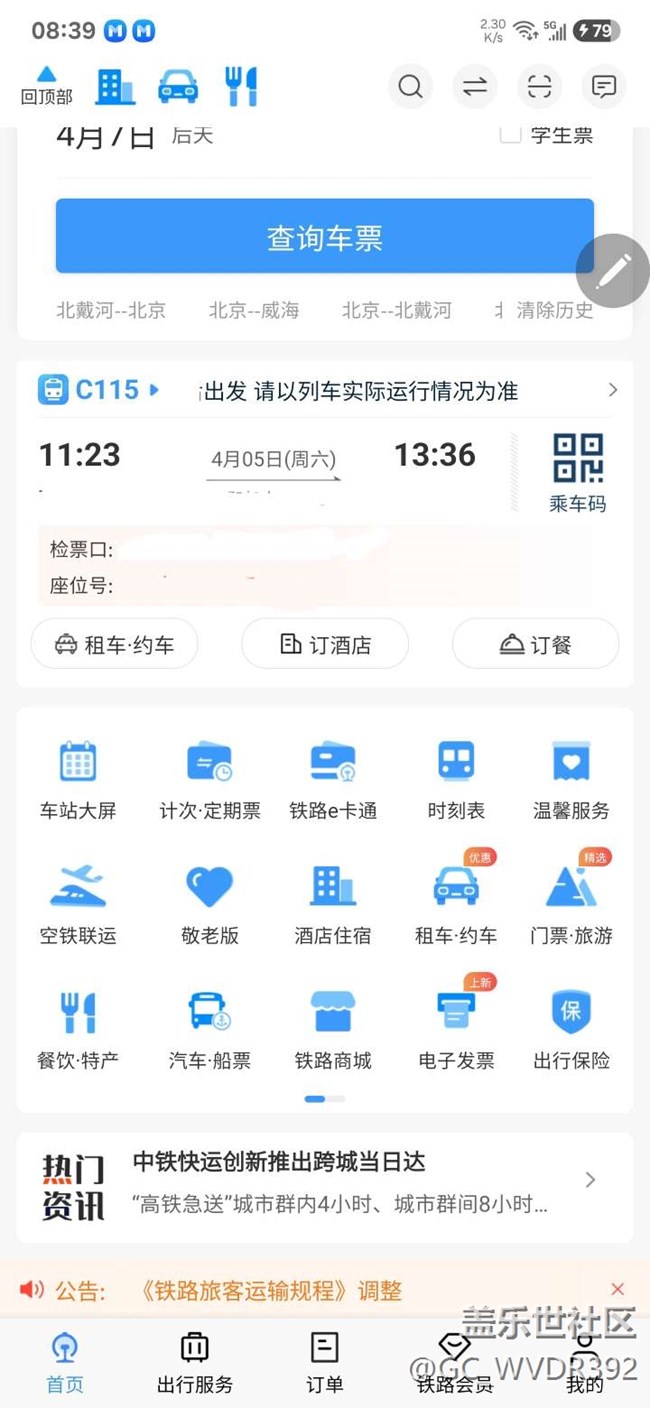Open the 乘车码 boarding code
This screenshot has height=1408, width=650.
tap(578, 472)
